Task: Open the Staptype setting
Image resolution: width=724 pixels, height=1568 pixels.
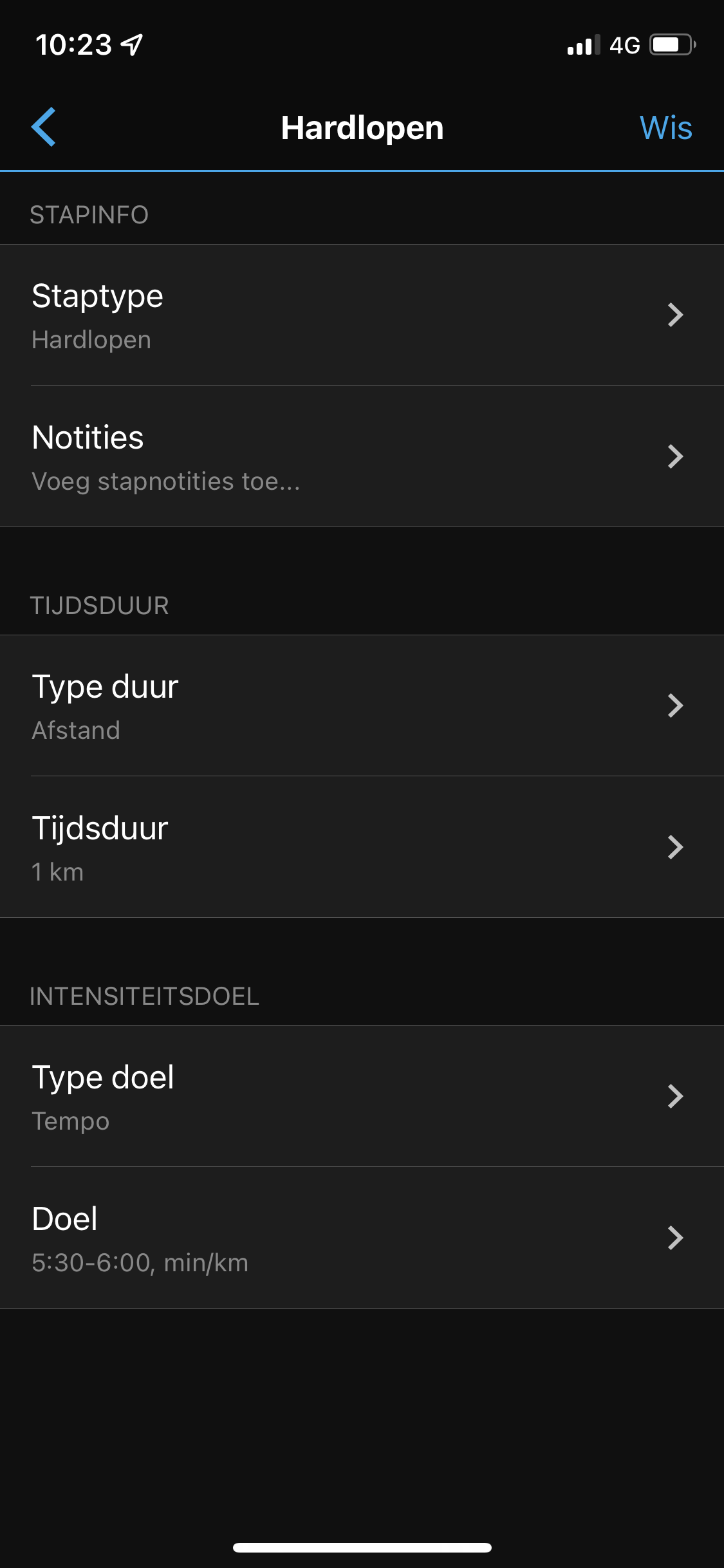Action: [x=362, y=315]
